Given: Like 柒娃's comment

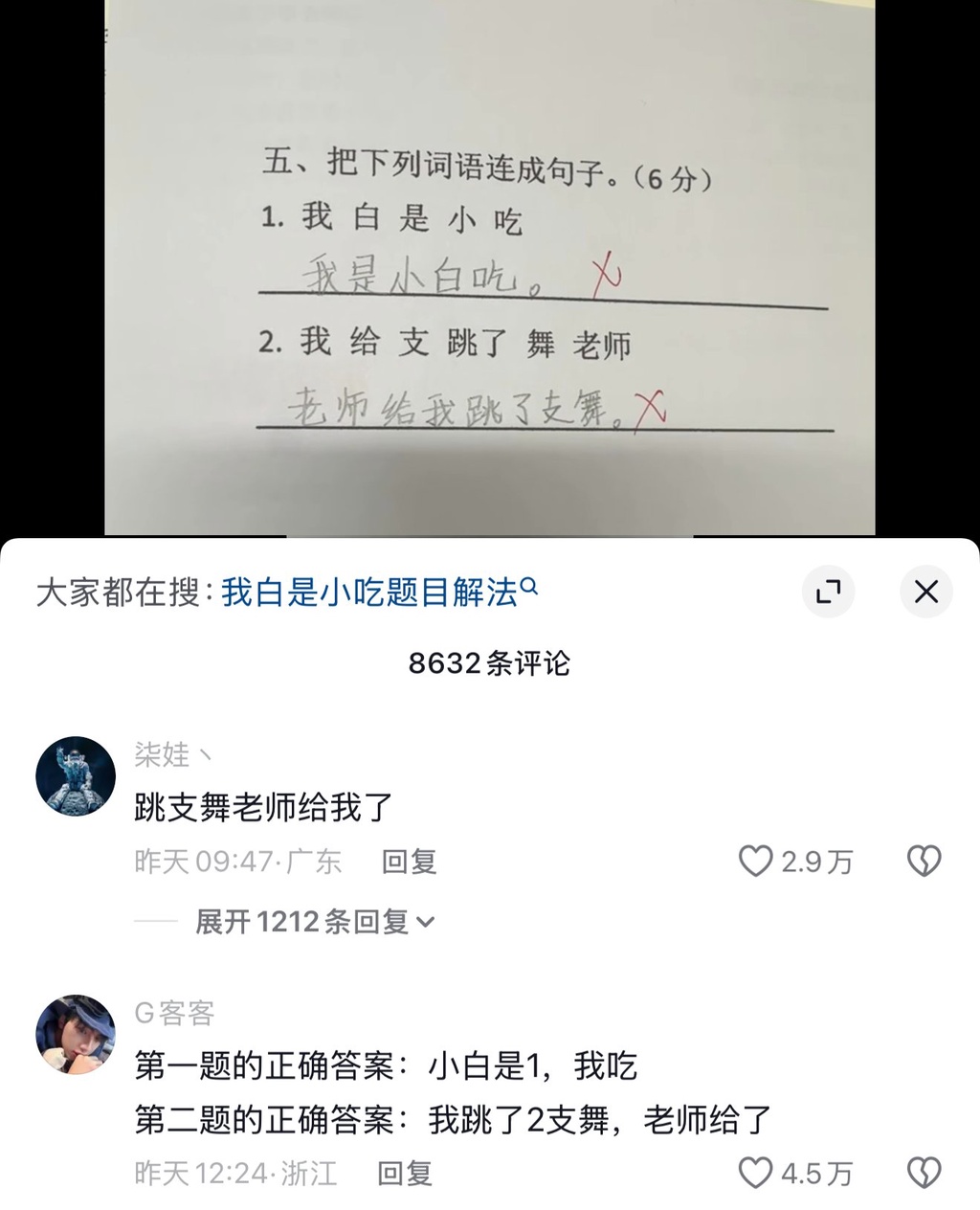Looking at the screenshot, I should pyautogui.click(x=756, y=862).
